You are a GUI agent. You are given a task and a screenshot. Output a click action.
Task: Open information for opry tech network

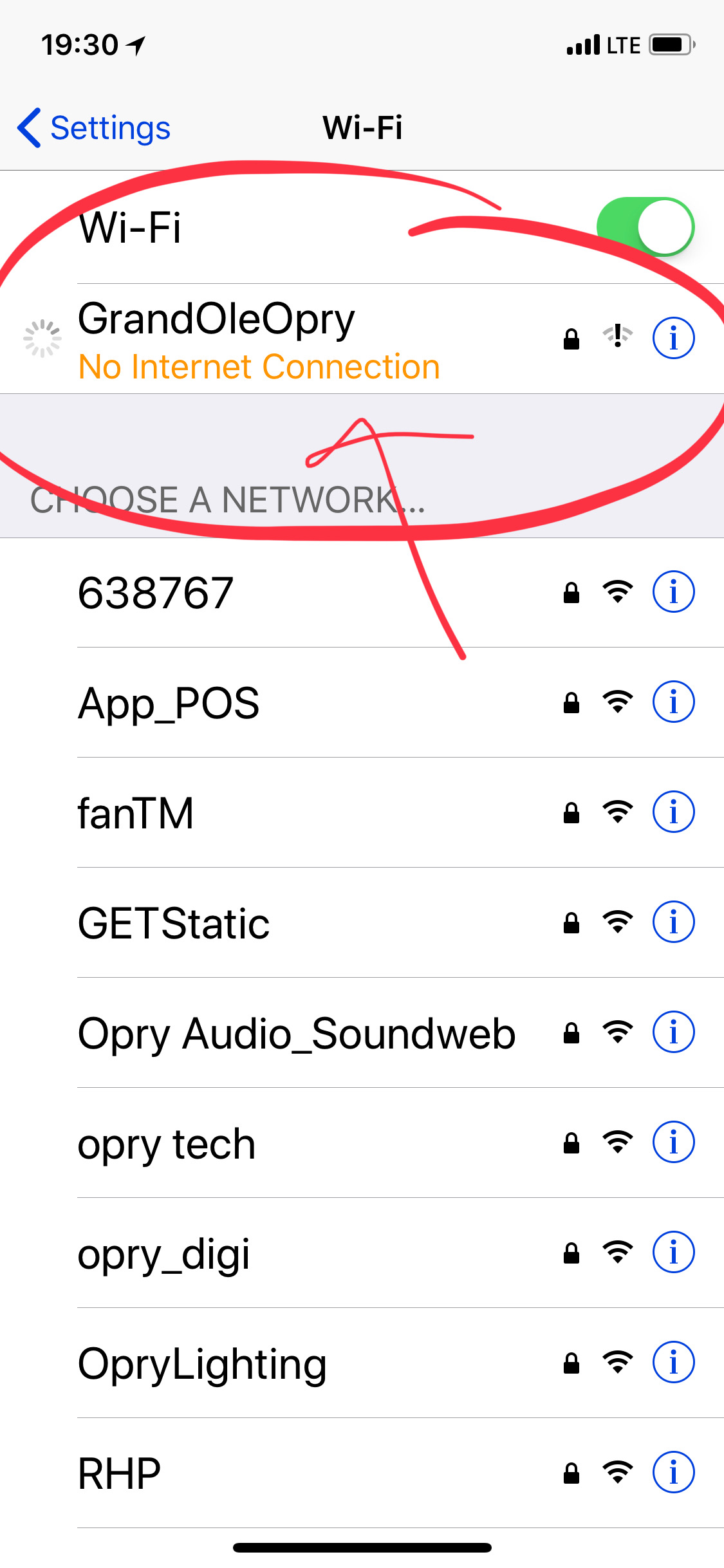673,1142
